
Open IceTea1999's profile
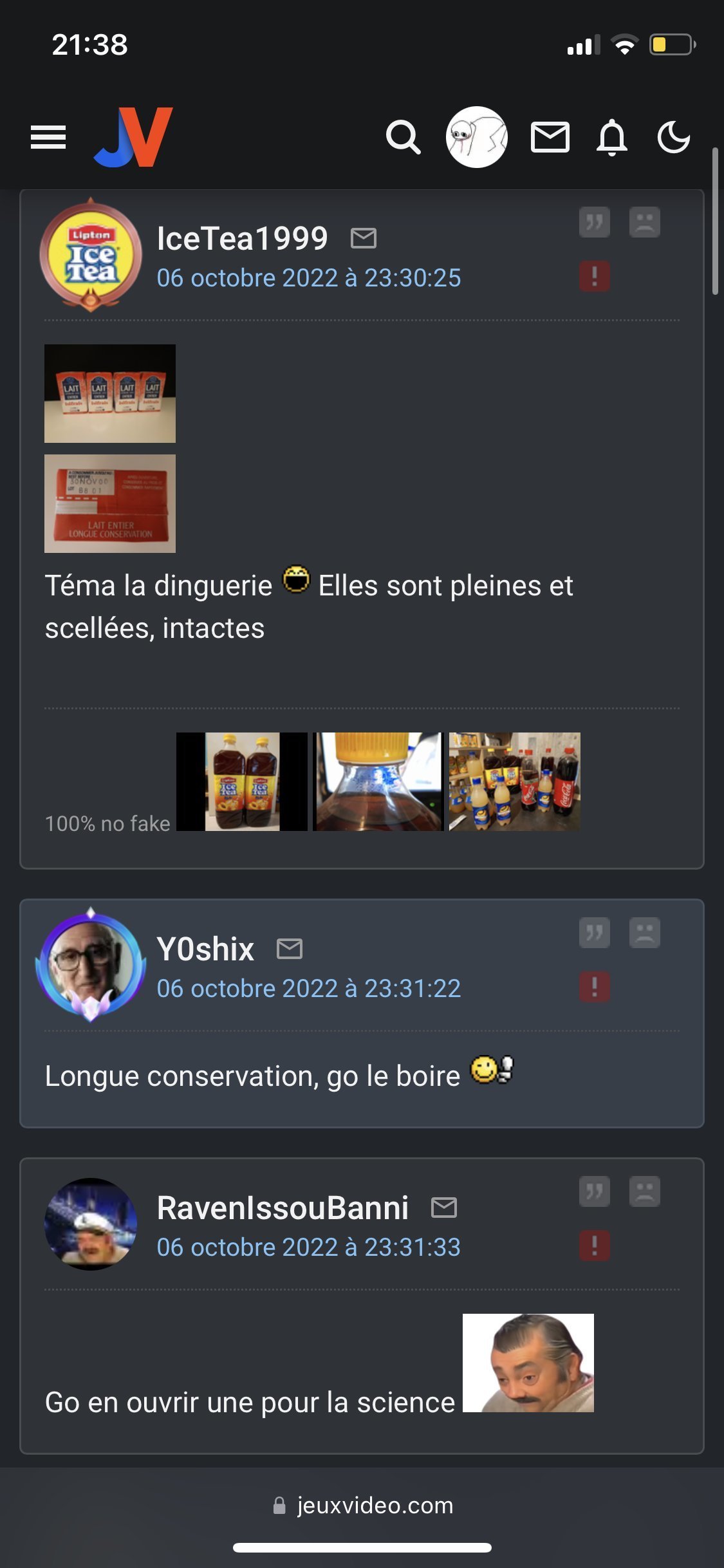(243, 238)
